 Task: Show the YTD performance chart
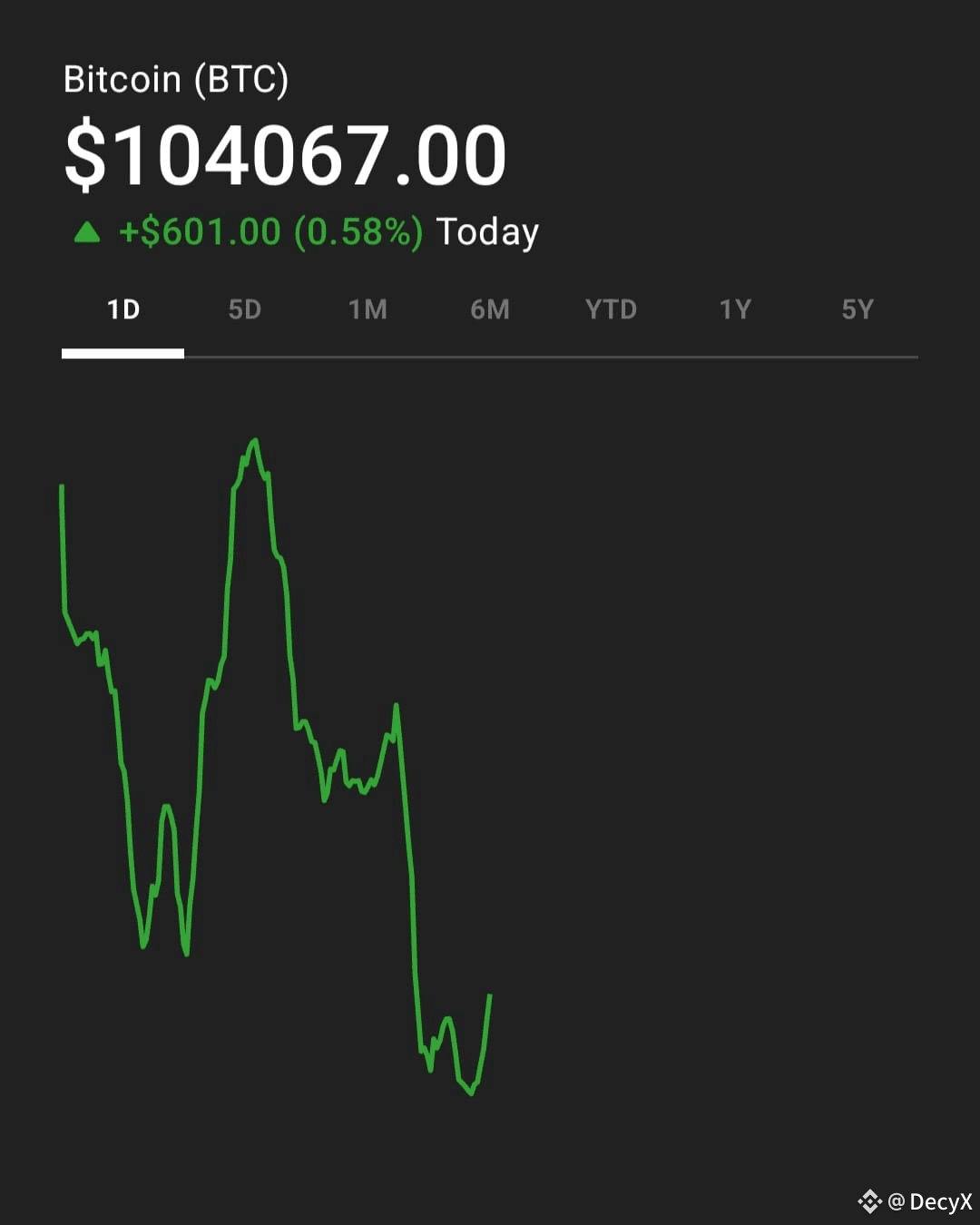click(611, 309)
